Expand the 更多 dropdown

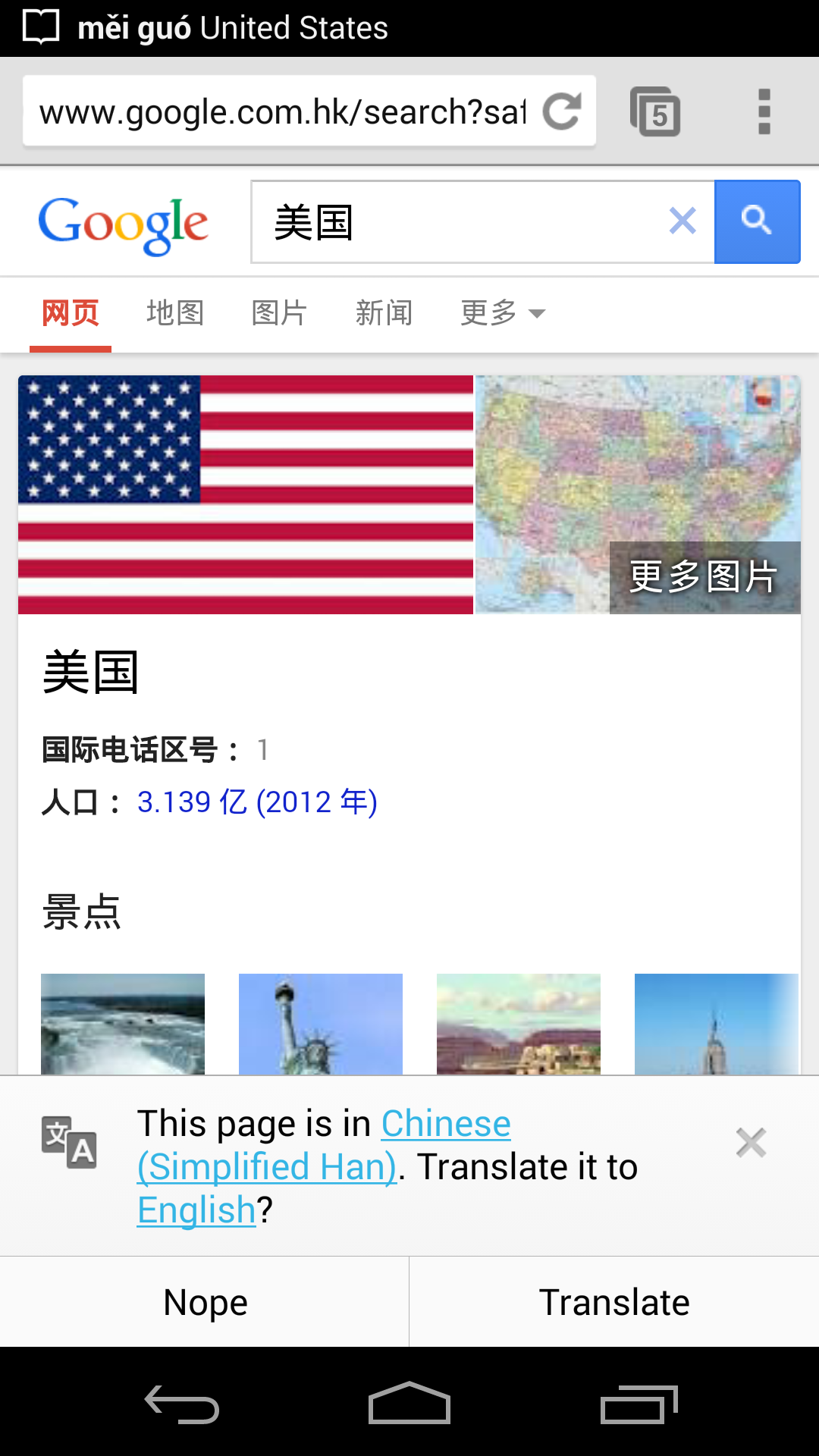(502, 312)
